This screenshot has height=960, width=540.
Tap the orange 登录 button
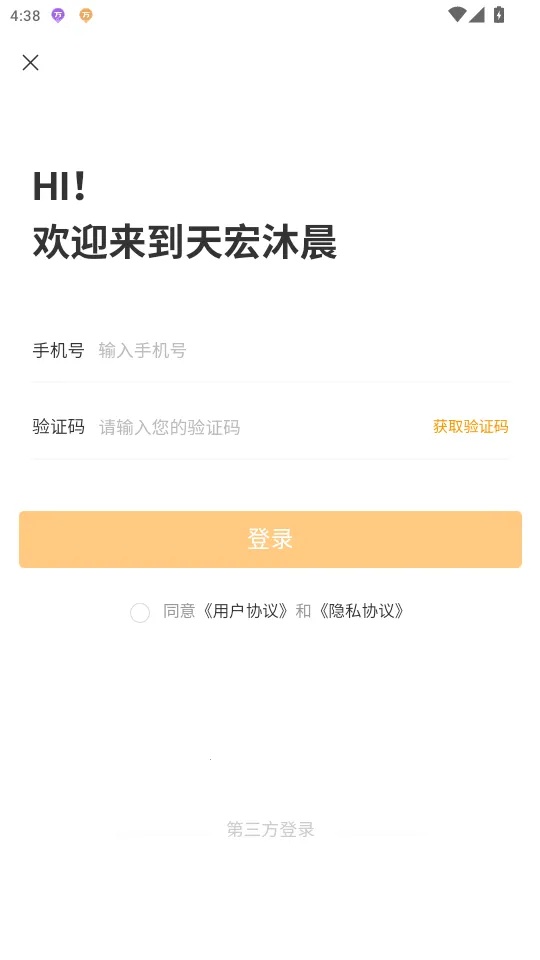[270, 539]
